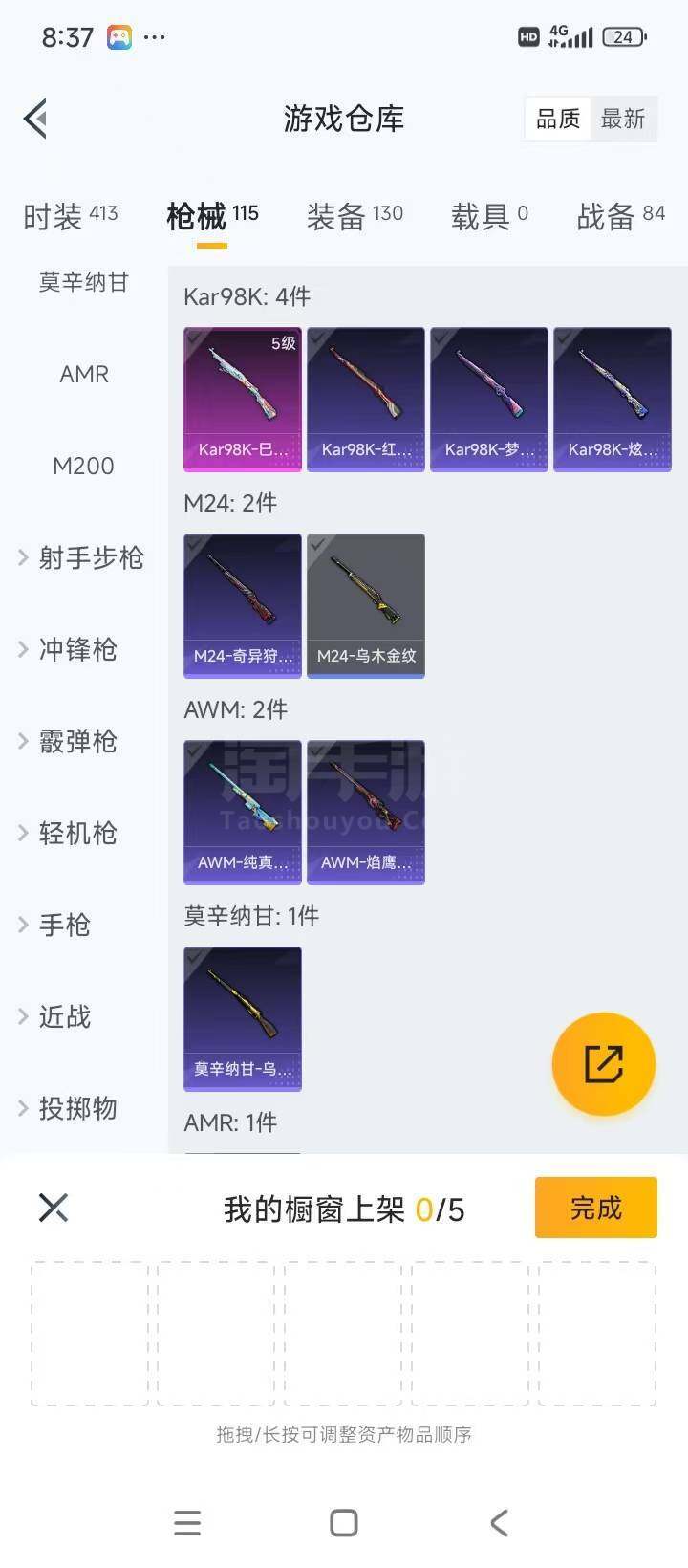Viewport: 688px width, 1568px height.
Task: Expand the 射手步枪 category
Action: pyautogui.click(x=82, y=557)
